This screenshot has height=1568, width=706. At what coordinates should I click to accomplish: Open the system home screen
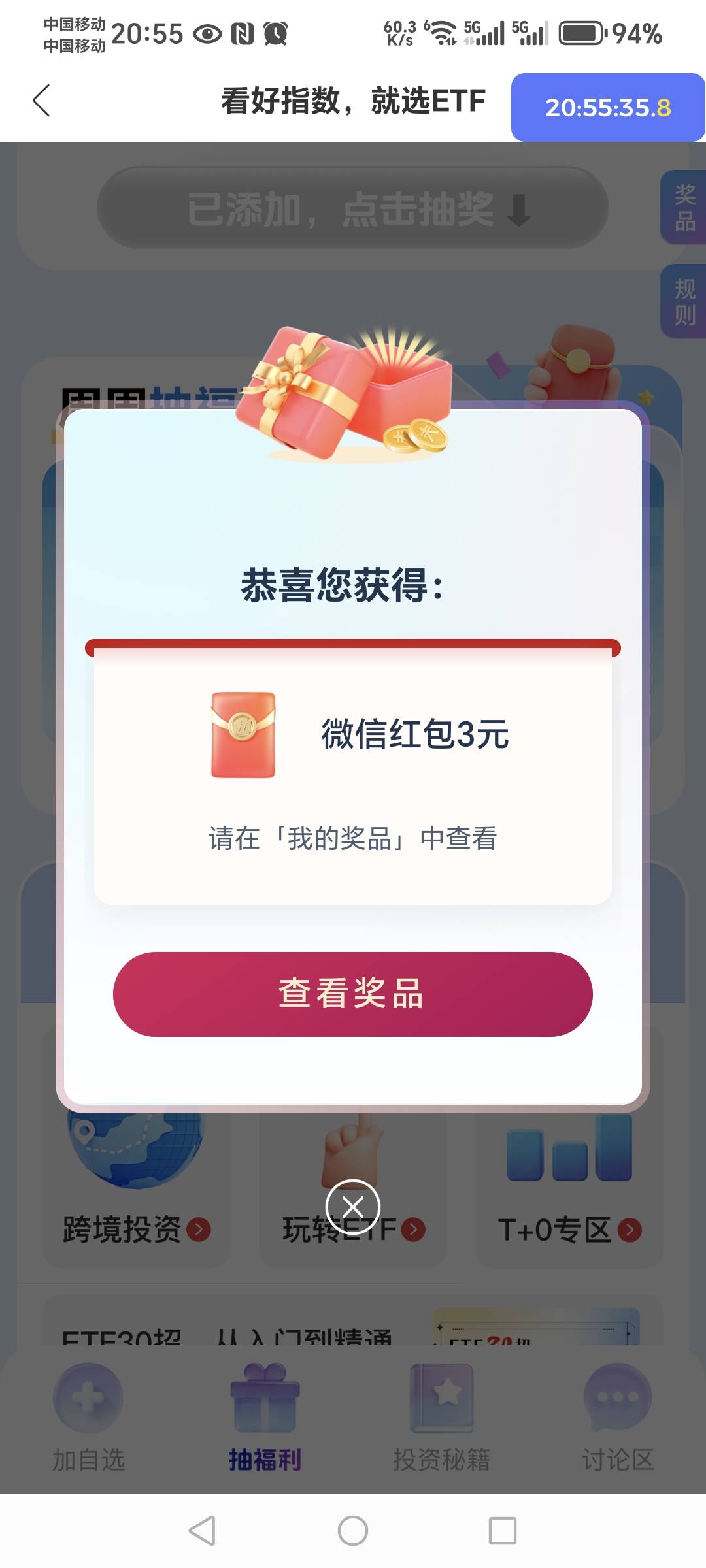click(x=353, y=1530)
